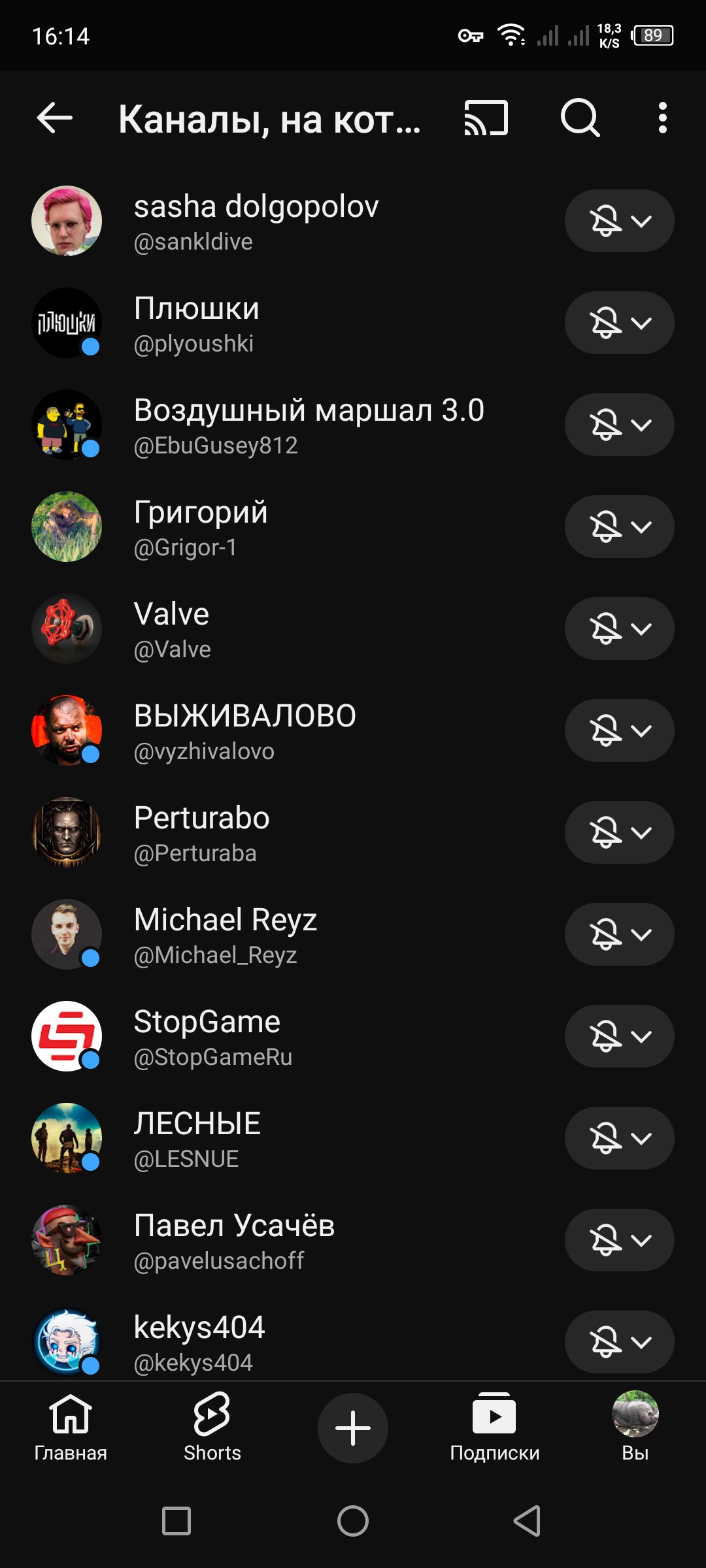Open Павел Усачёв channel
This screenshot has height=1568, width=706.
point(234,1240)
